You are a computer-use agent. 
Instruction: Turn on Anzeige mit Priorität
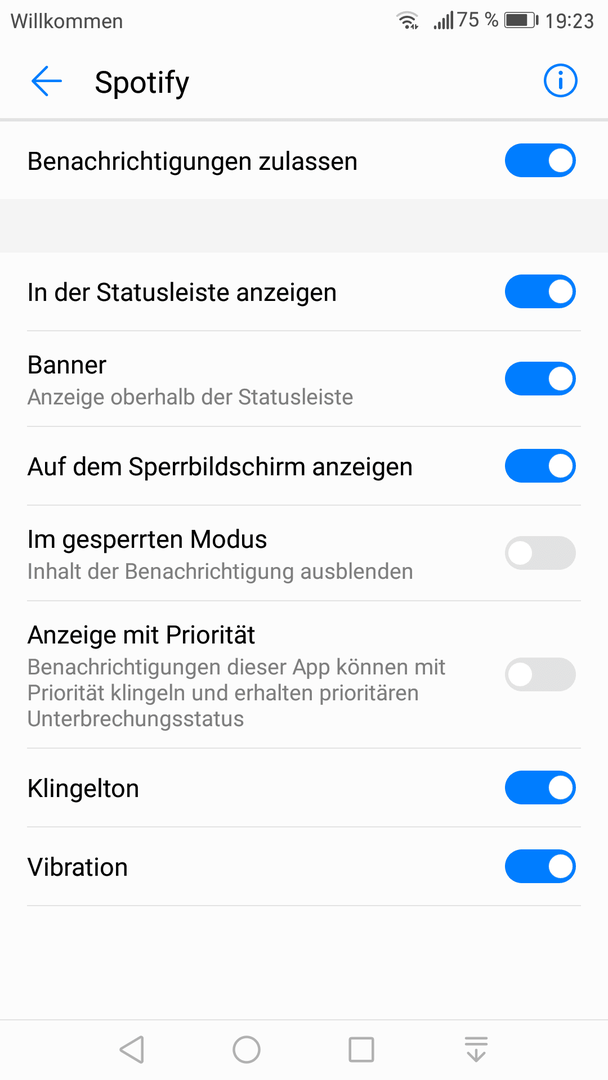[541, 674]
